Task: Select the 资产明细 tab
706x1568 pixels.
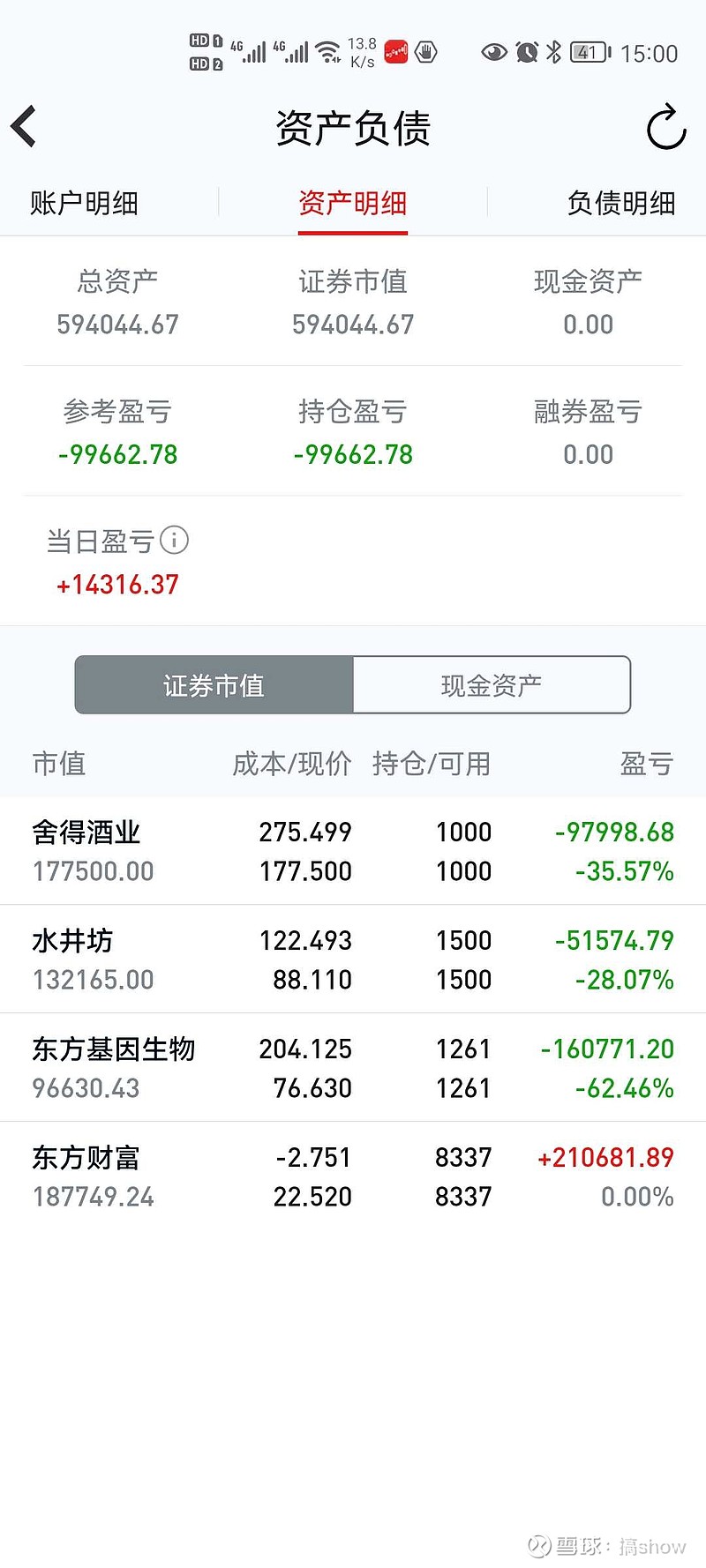Action: pyautogui.click(x=353, y=203)
